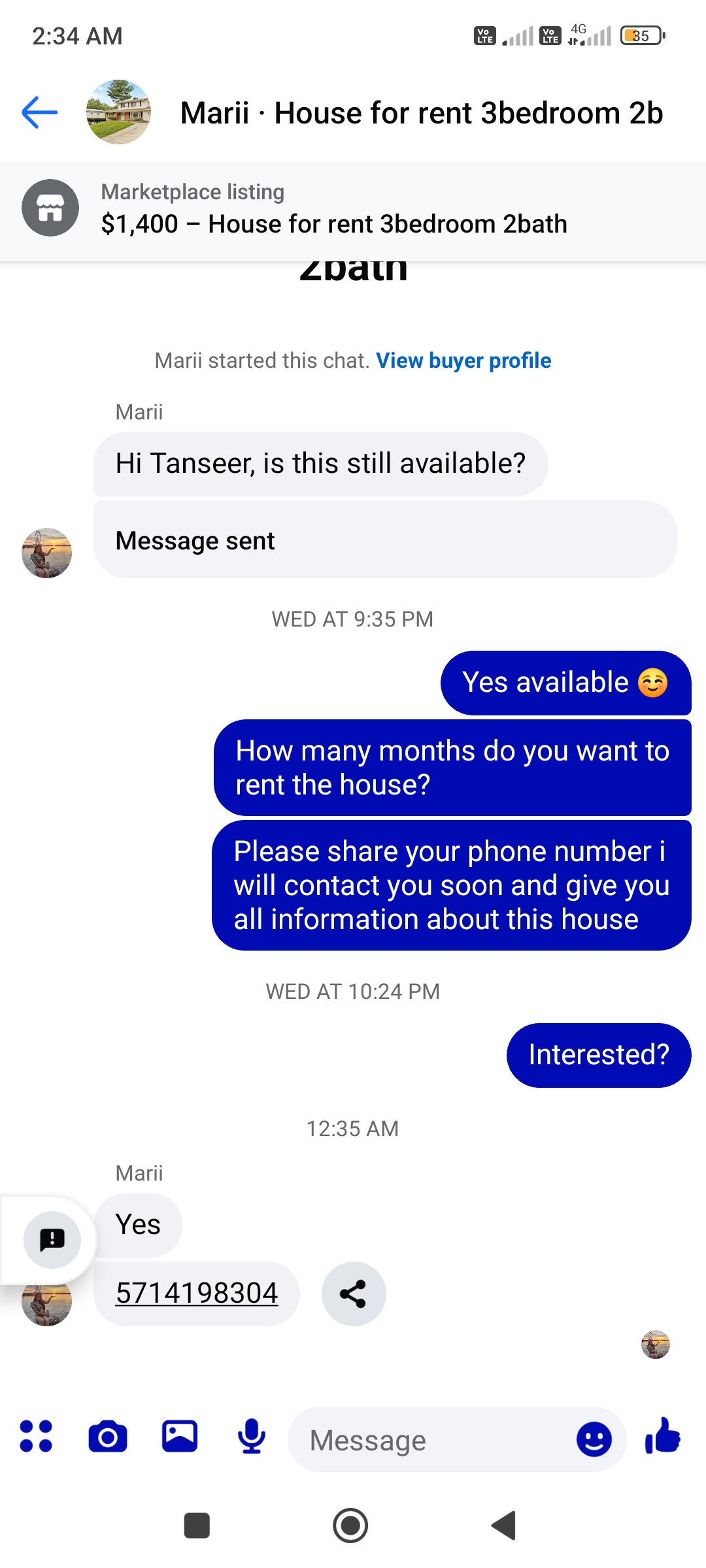Viewport: 706px width, 1568px height.
Task: Report the message with the alert icon
Action: point(52,1239)
